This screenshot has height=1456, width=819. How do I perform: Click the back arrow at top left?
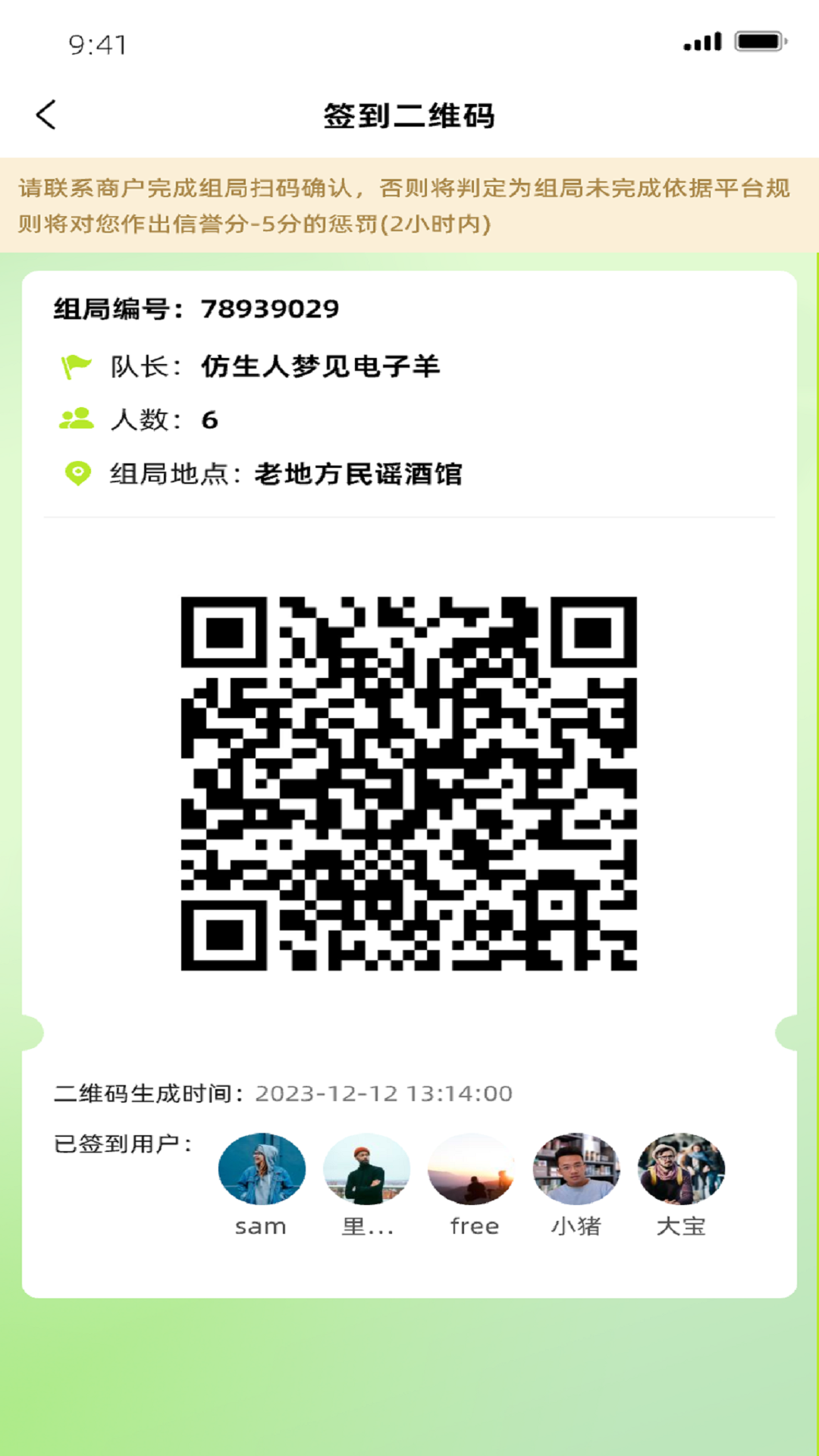pos(47,115)
